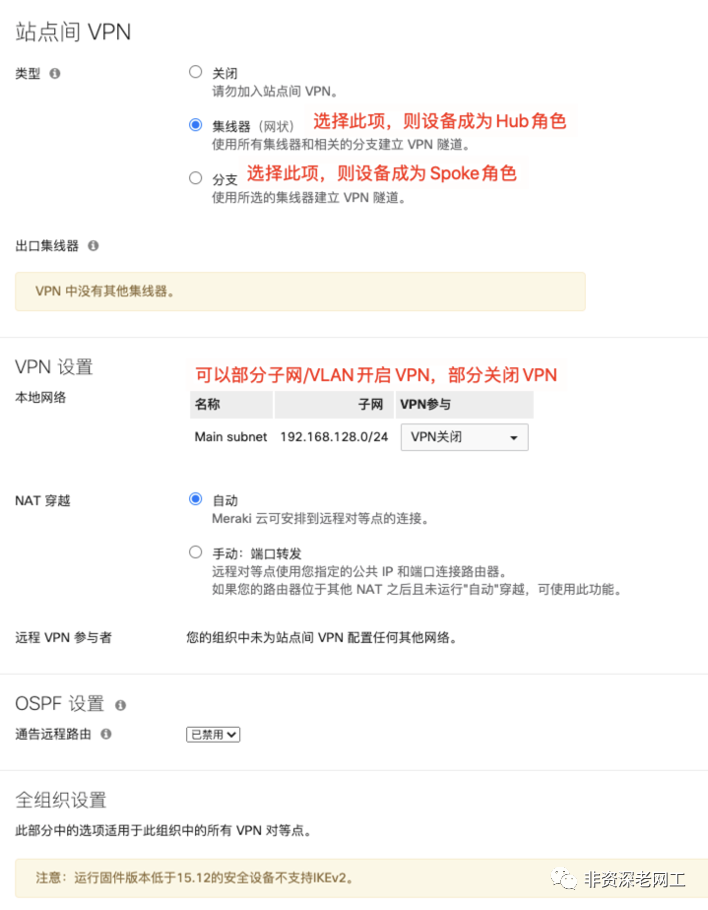Tap the info icon beside 出口集线器
The image size is (708, 910).
[x=93, y=245]
